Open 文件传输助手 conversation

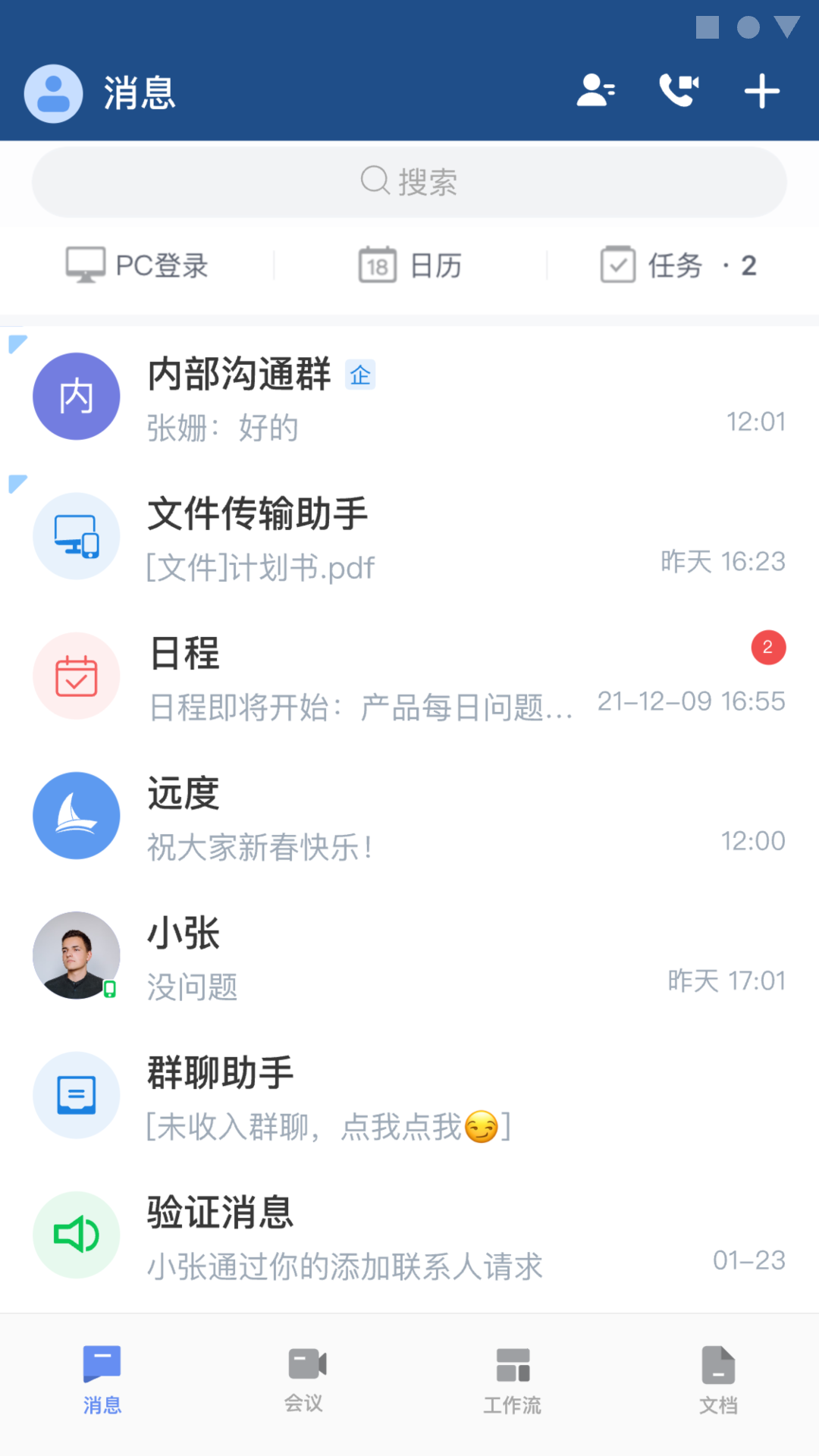[409, 537]
